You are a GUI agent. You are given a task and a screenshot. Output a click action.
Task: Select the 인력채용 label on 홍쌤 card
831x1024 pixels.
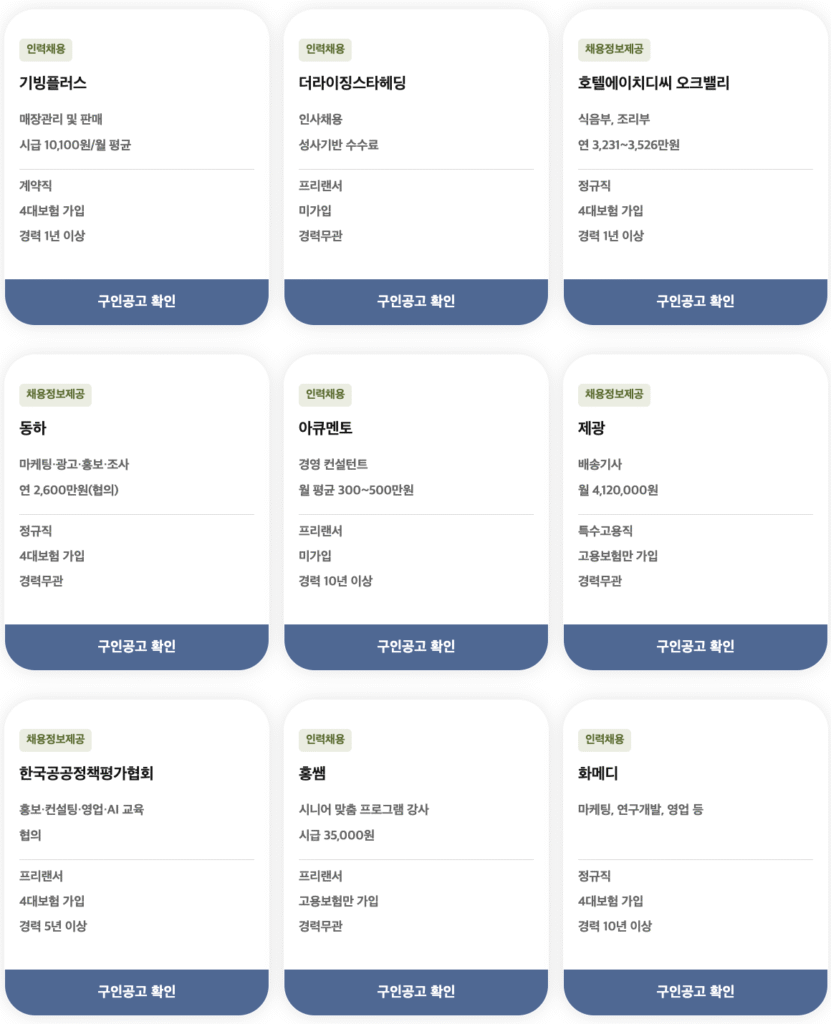click(325, 740)
